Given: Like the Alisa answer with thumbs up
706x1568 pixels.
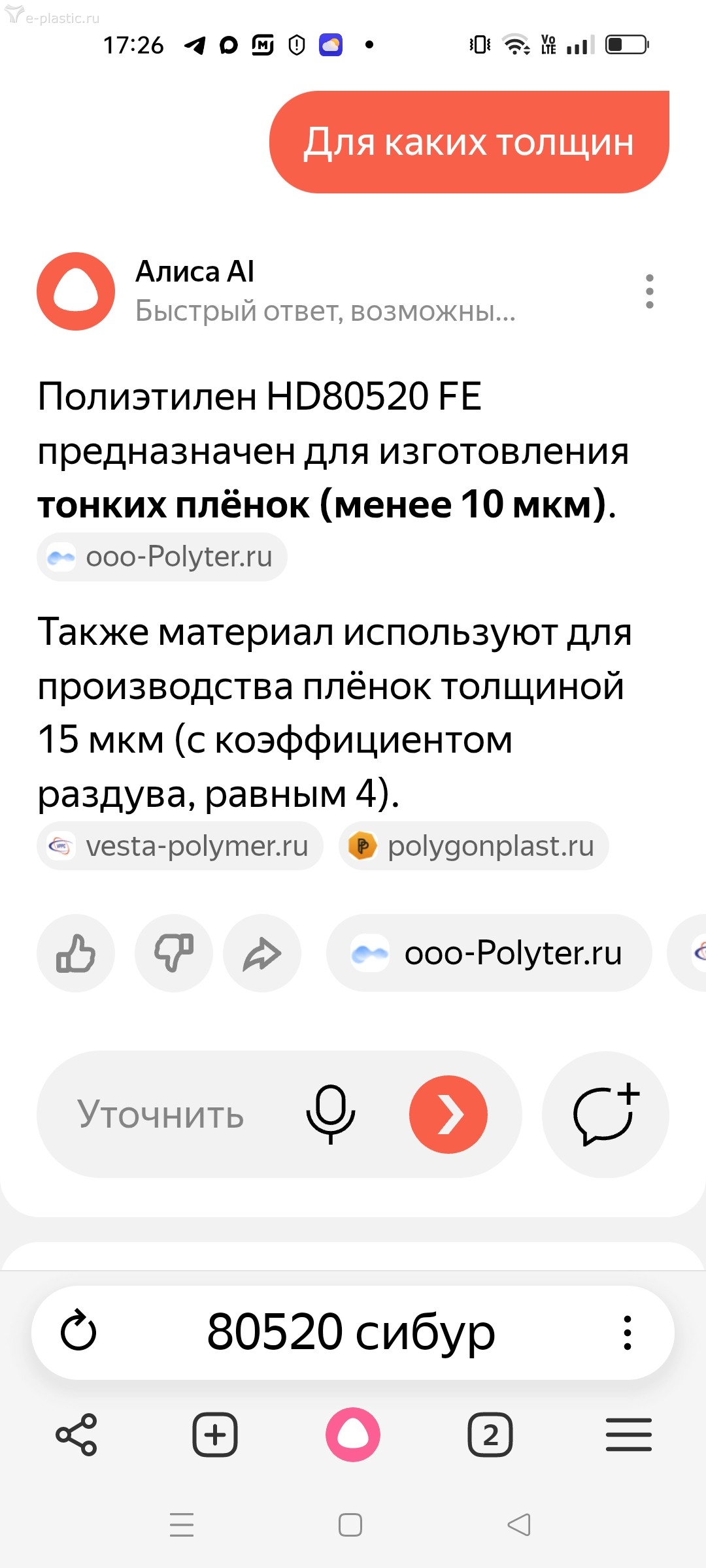Looking at the screenshot, I should (76, 953).
